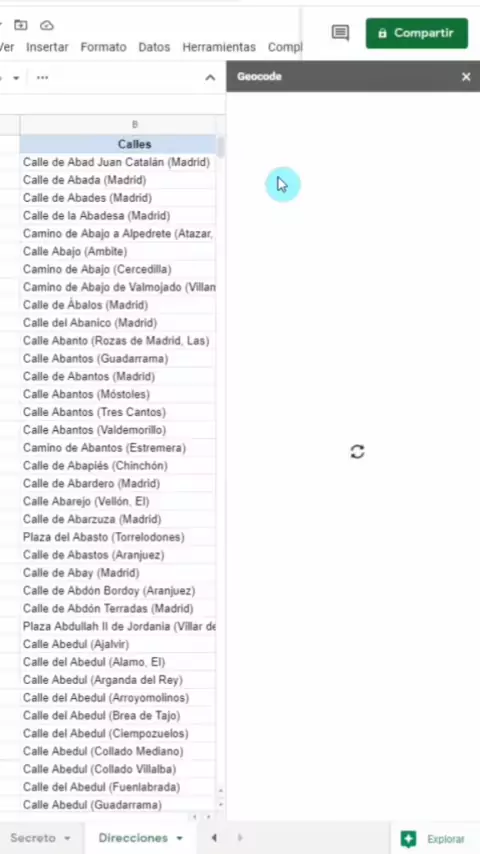
Task: Close the Geocode sidebar
Action: pyautogui.click(x=466, y=77)
